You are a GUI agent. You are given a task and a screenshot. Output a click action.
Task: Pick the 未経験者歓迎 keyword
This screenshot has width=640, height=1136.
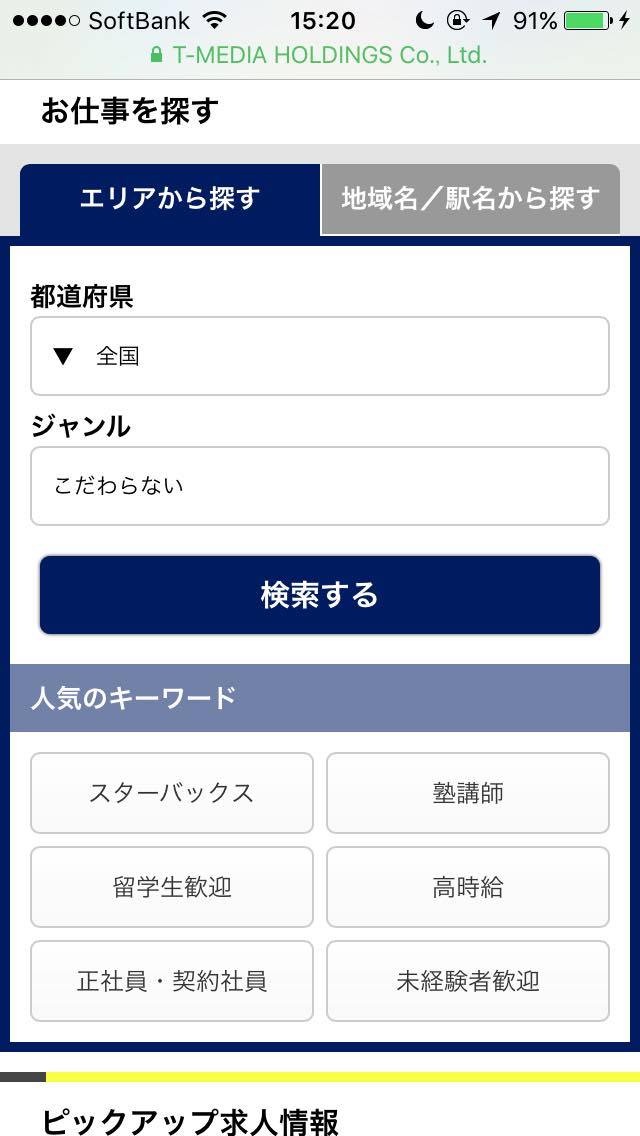(x=467, y=981)
